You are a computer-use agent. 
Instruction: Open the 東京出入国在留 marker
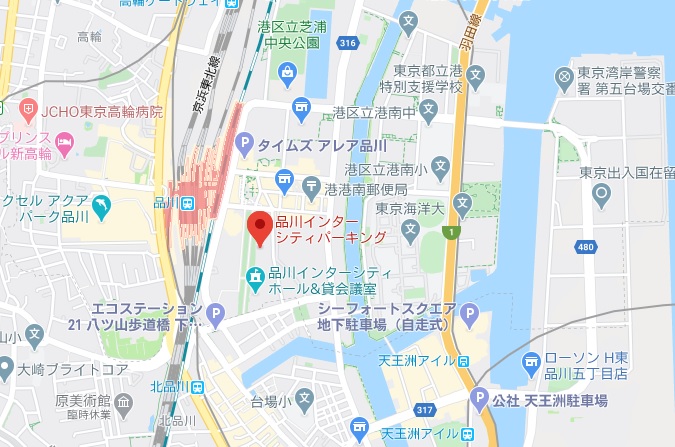601,194
